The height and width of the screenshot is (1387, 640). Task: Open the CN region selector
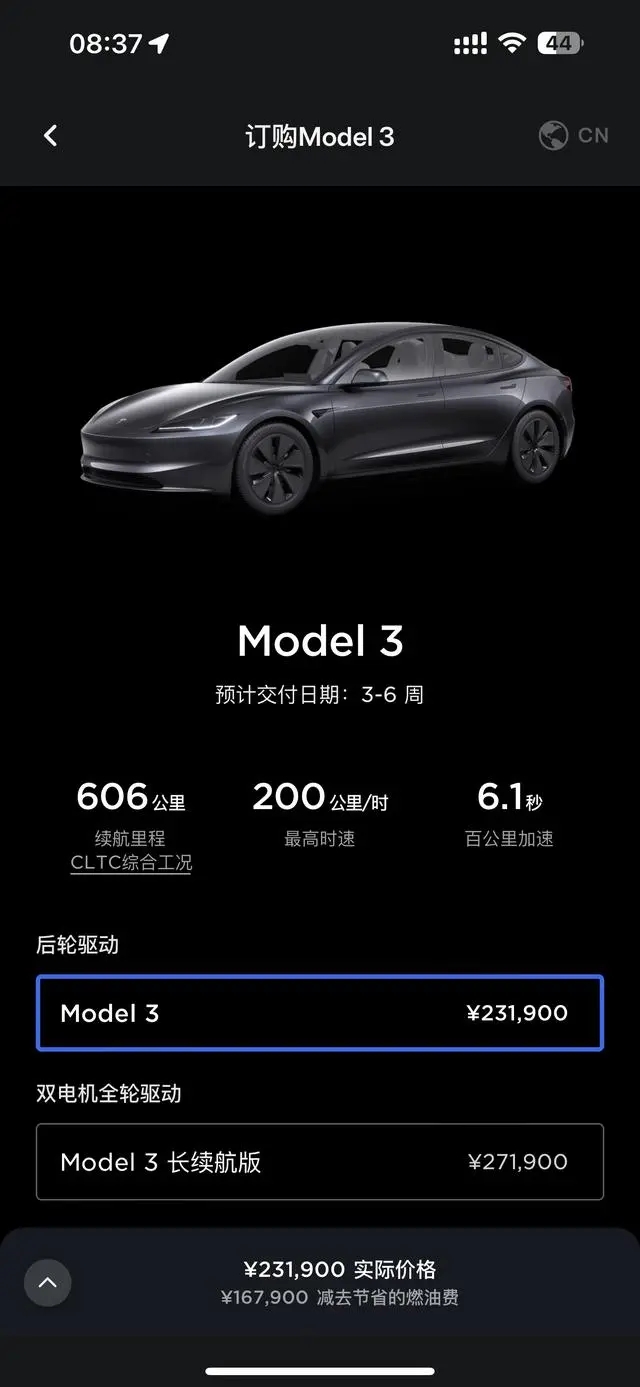(x=574, y=136)
